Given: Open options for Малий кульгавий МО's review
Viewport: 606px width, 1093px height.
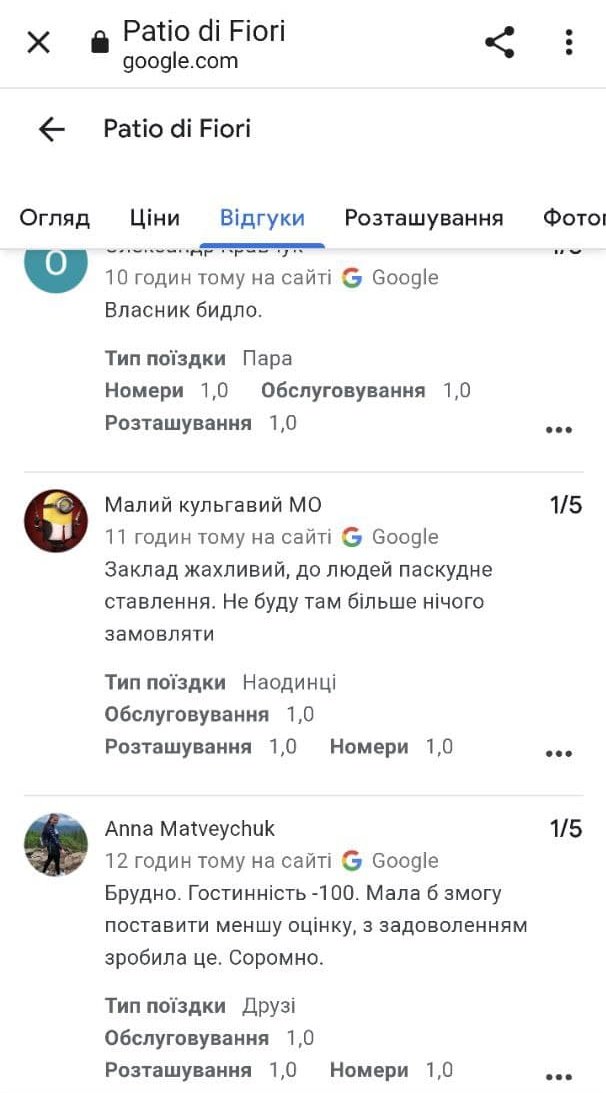Looking at the screenshot, I should click(x=558, y=754).
